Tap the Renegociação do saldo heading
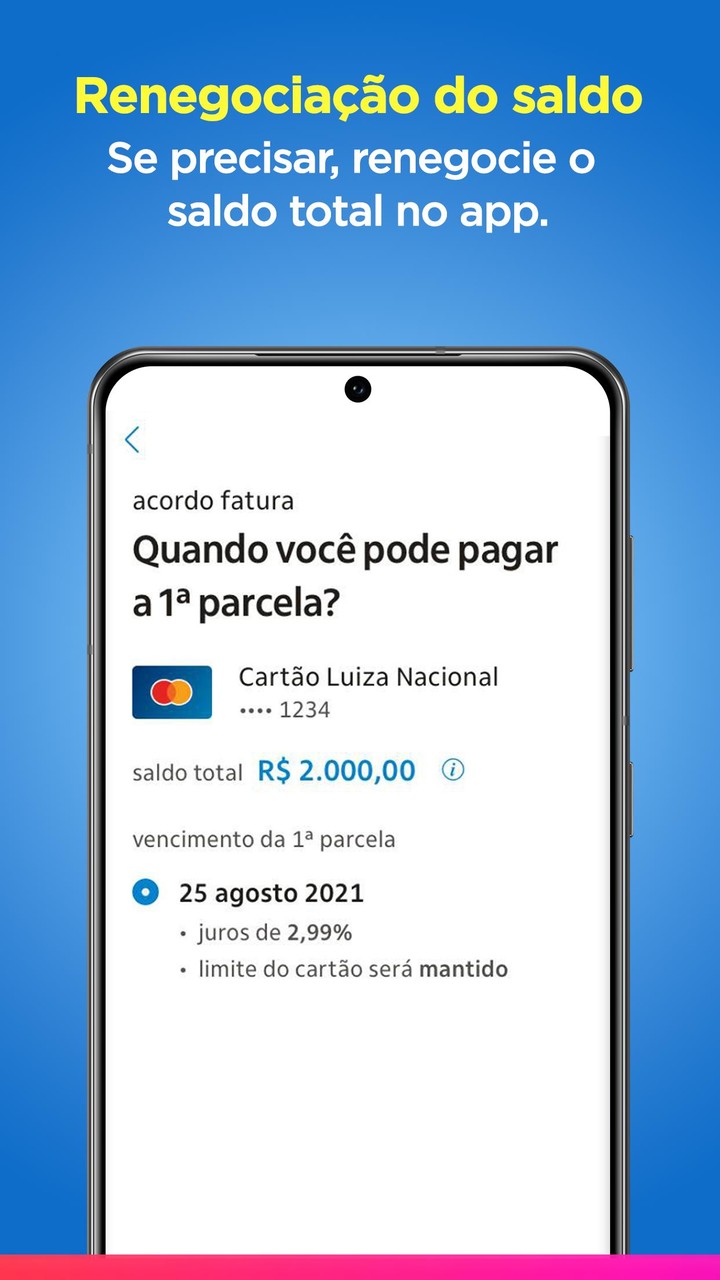The width and height of the screenshot is (720, 1280). click(360, 94)
